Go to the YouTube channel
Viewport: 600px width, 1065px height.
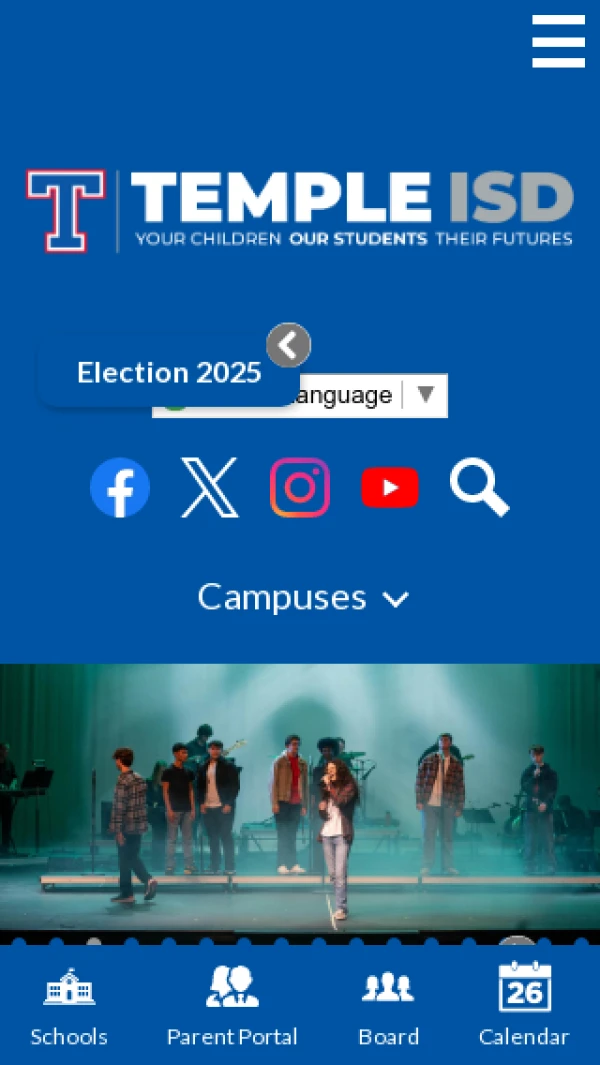(x=390, y=488)
